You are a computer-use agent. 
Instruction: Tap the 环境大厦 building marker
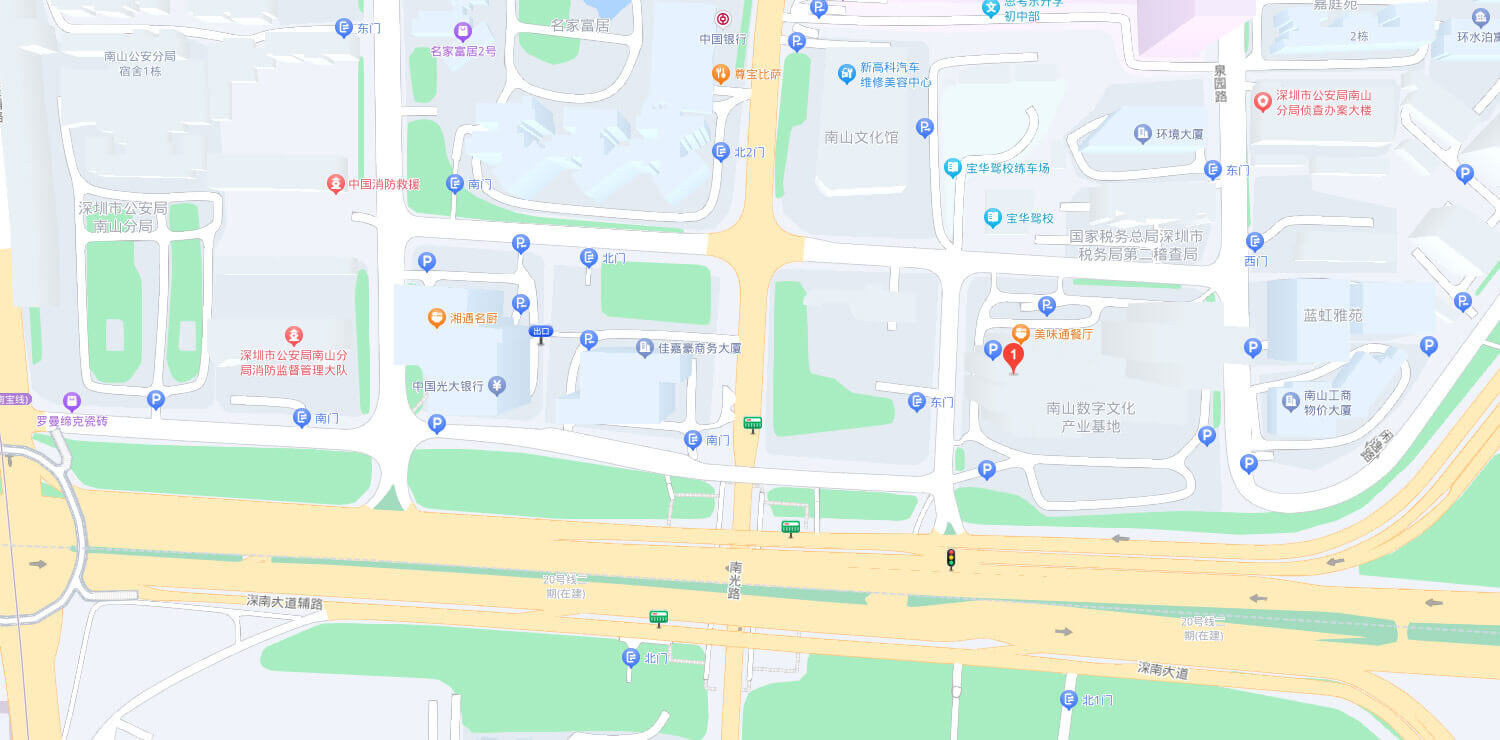pos(1143,134)
